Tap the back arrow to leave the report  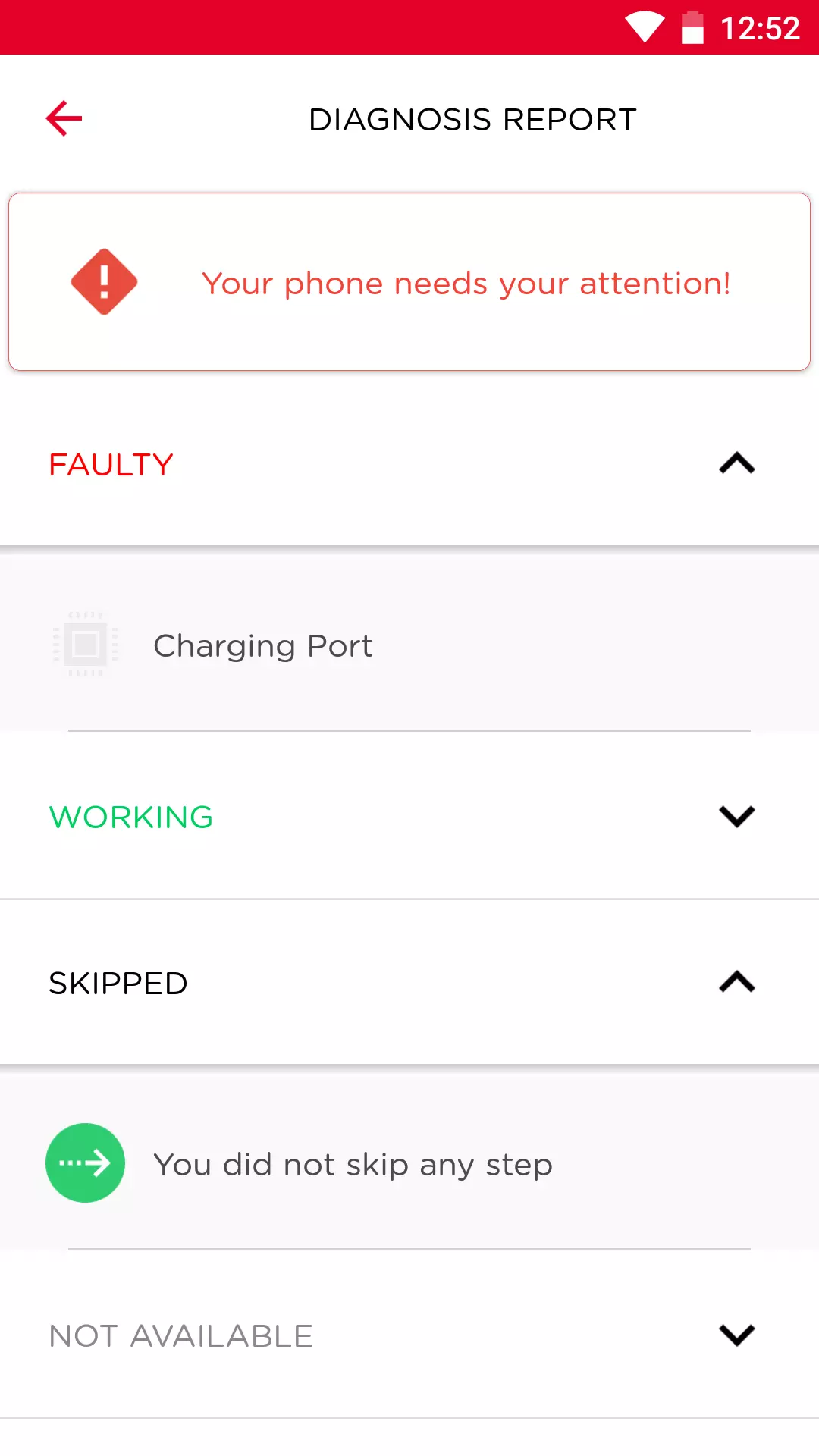coord(63,118)
